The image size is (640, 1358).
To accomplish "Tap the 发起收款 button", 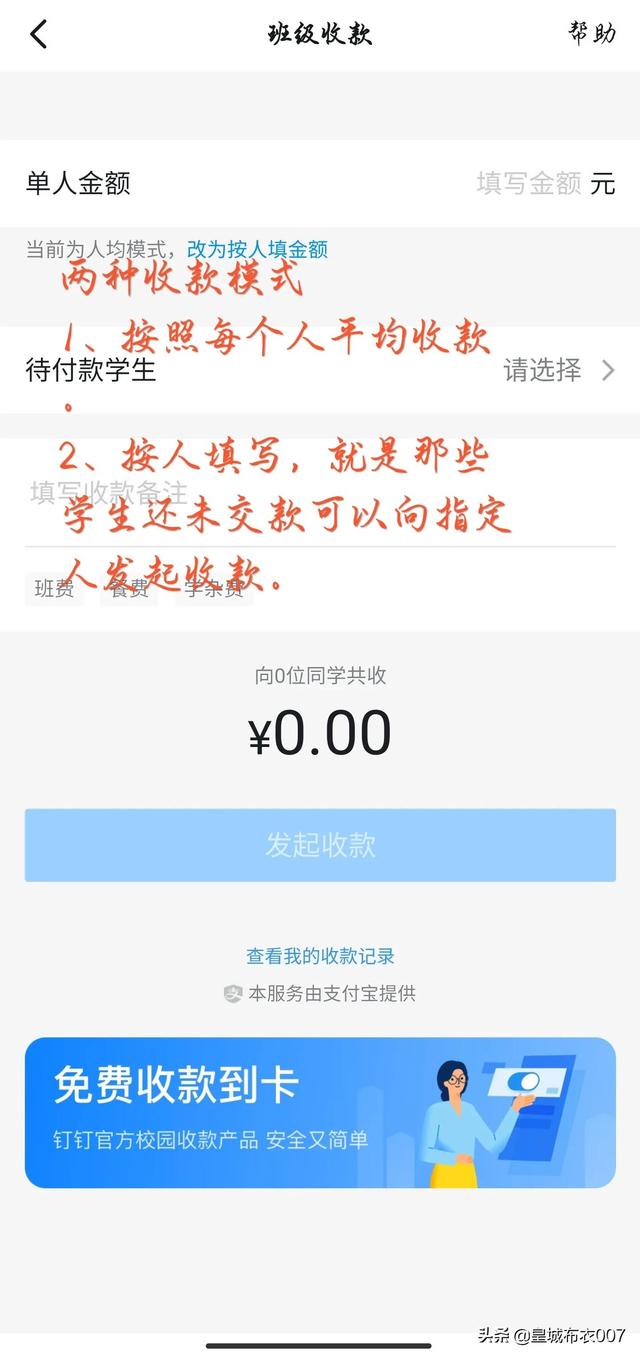I will tap(320, 845).
